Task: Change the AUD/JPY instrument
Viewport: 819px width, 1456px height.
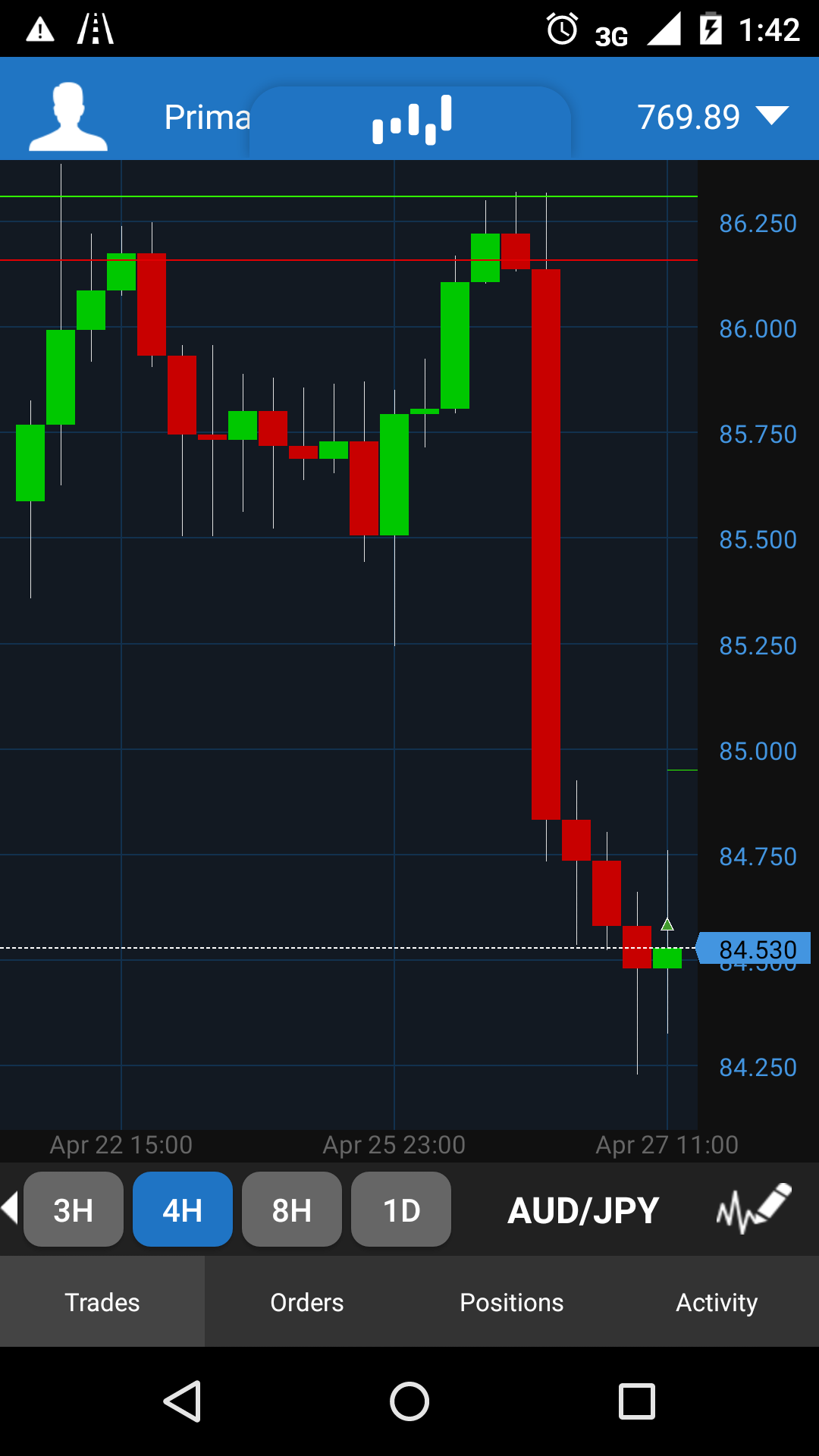Action: pyautogui.click(x=583, y=1210)
